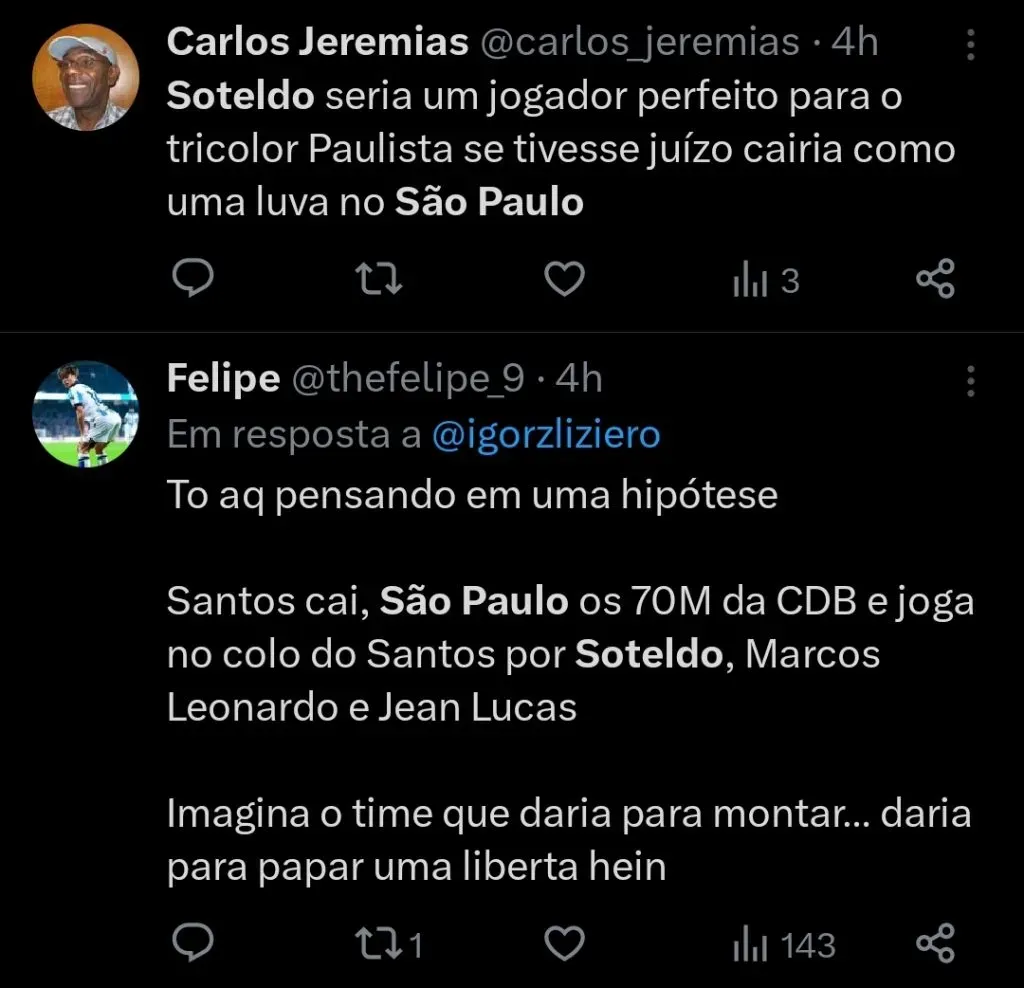Like Carlos Jeremias's tweet
The height and width of the screenshot is (988, 1024).
(x=565, y=281)
